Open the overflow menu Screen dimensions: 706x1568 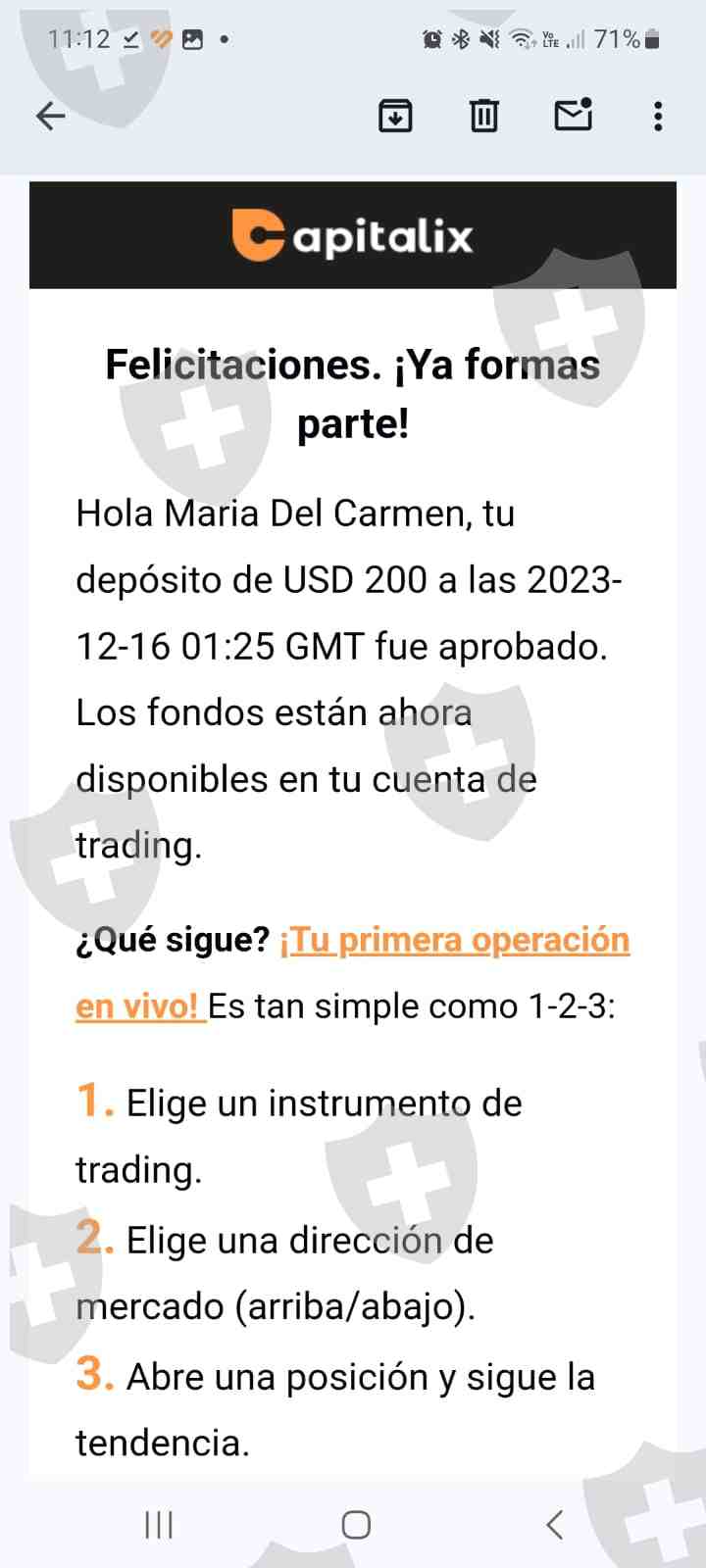point(658,116)
